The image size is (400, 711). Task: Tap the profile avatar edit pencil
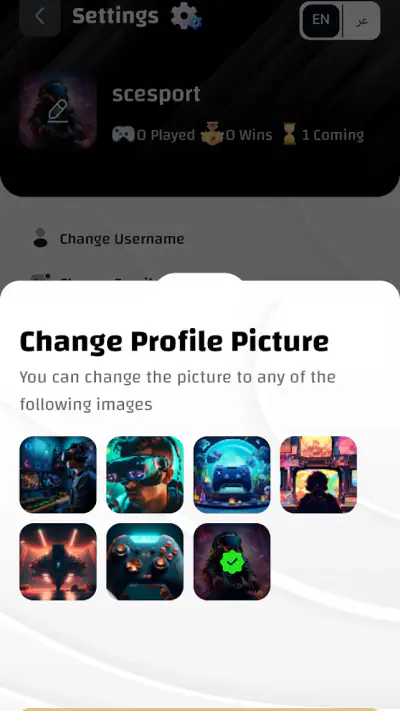click(x=58, y=111)
